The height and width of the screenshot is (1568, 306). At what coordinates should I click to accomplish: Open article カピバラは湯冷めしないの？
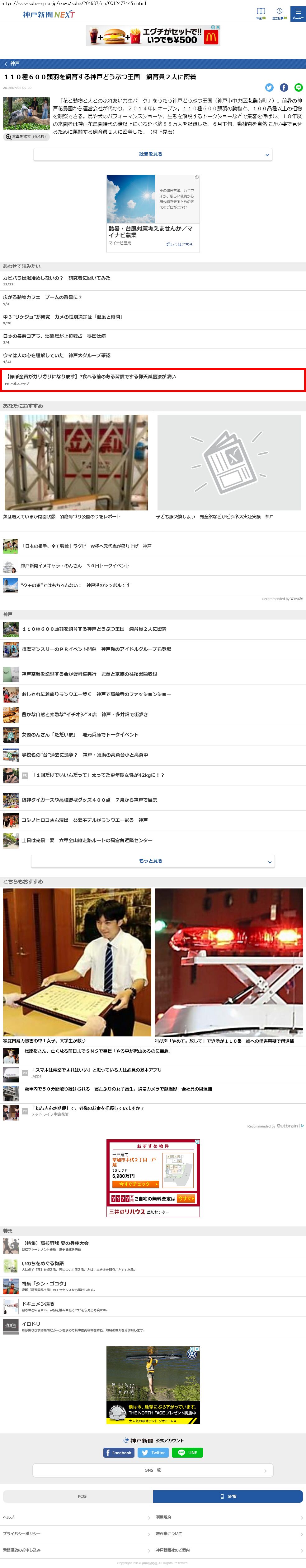(x=57, y=278)
